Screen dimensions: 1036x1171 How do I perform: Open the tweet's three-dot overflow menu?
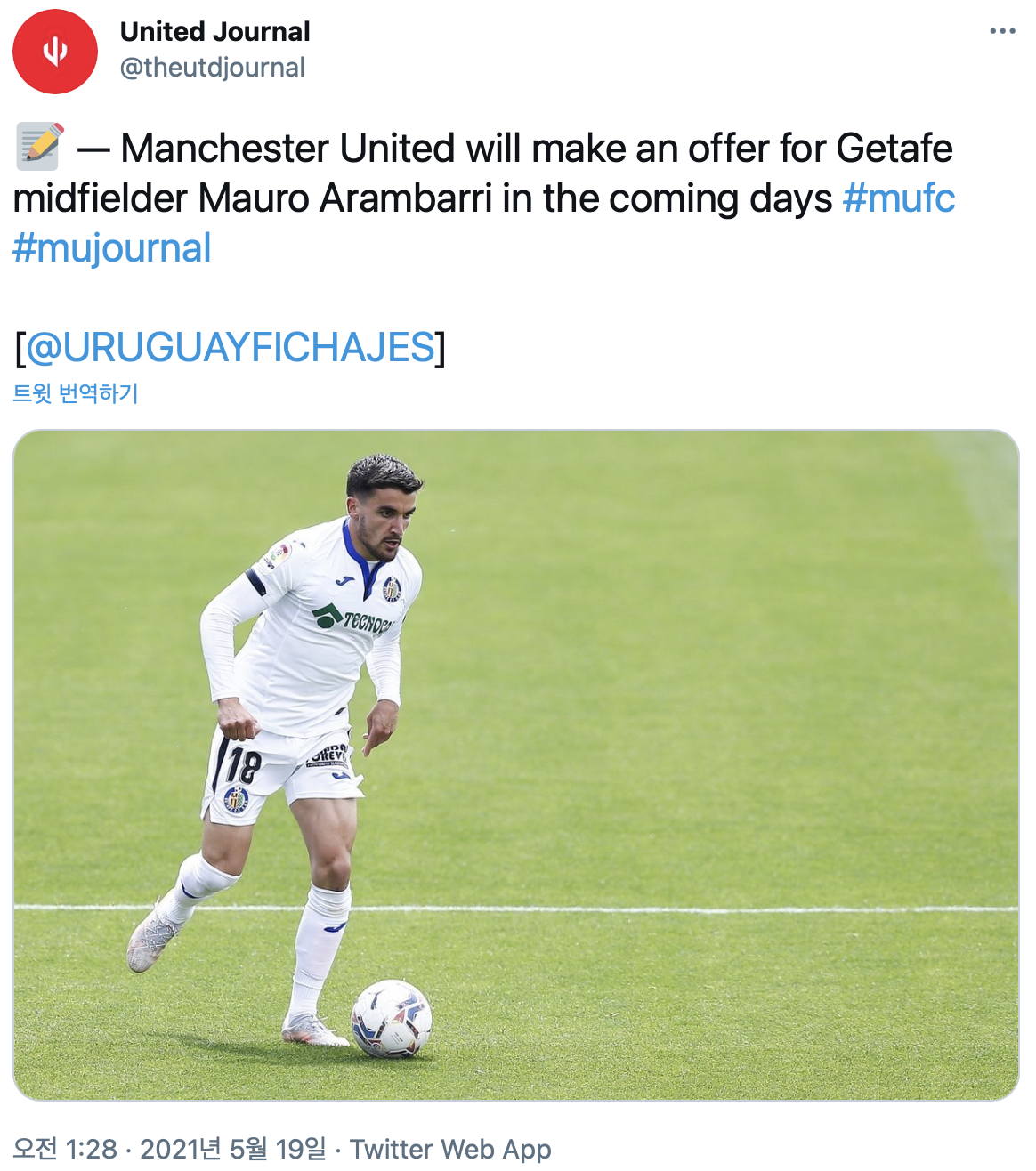[x=1002, y=31]
